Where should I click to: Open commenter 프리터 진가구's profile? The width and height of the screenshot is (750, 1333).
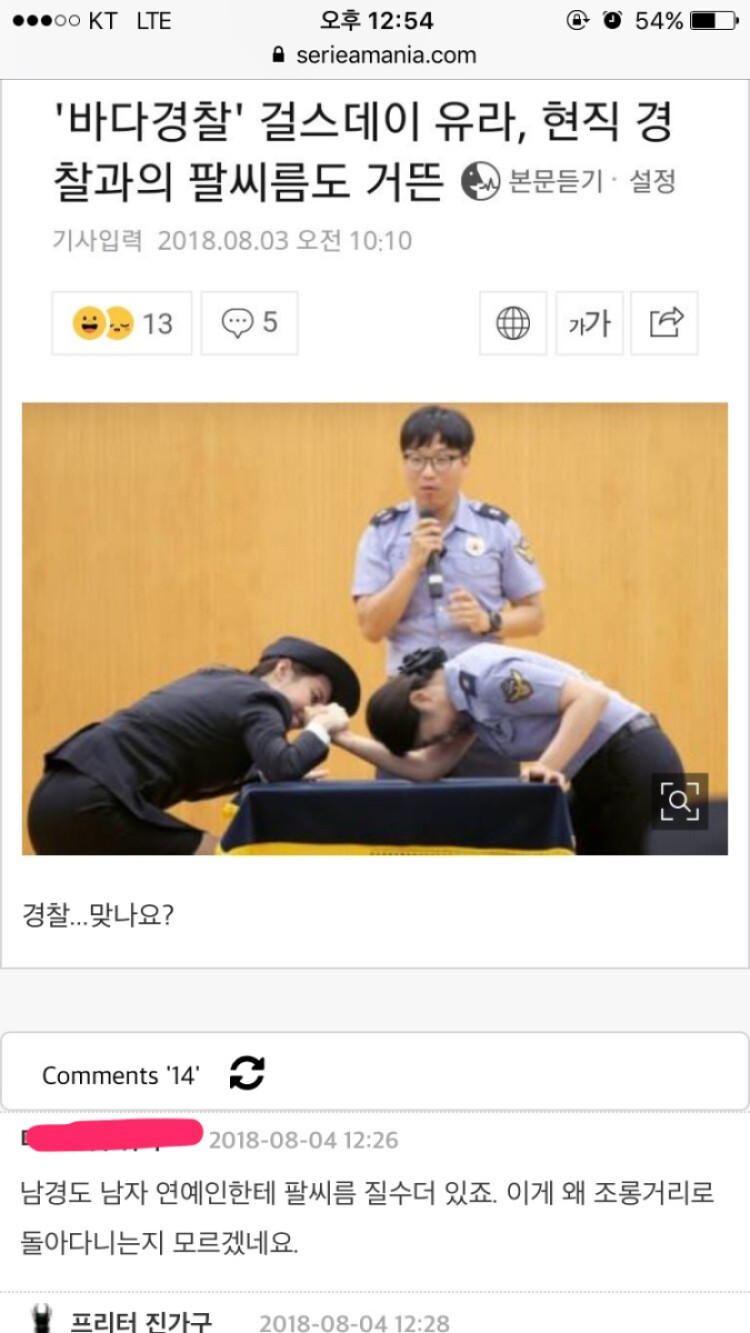click(140, 1320)
